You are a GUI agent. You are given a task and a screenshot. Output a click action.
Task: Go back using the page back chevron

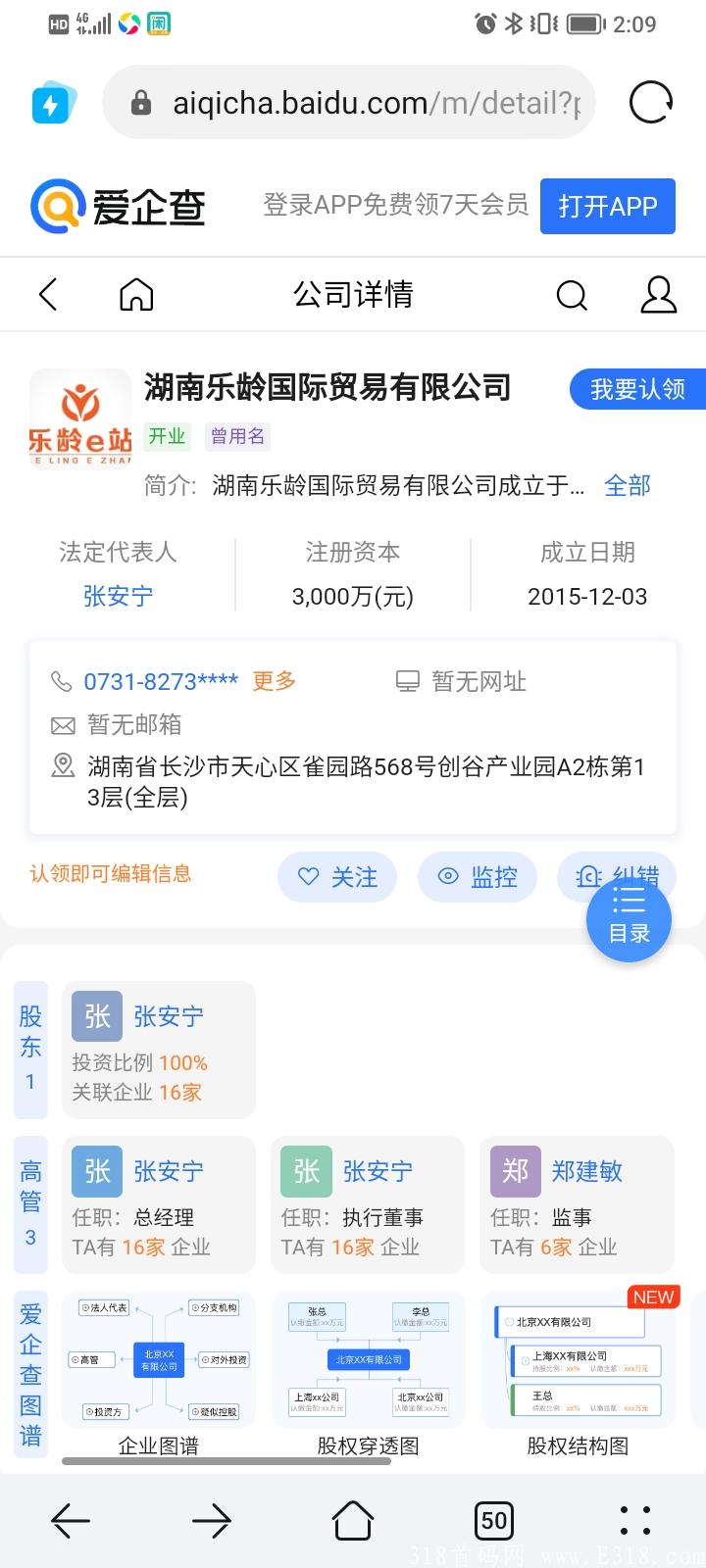pos(48,294)
